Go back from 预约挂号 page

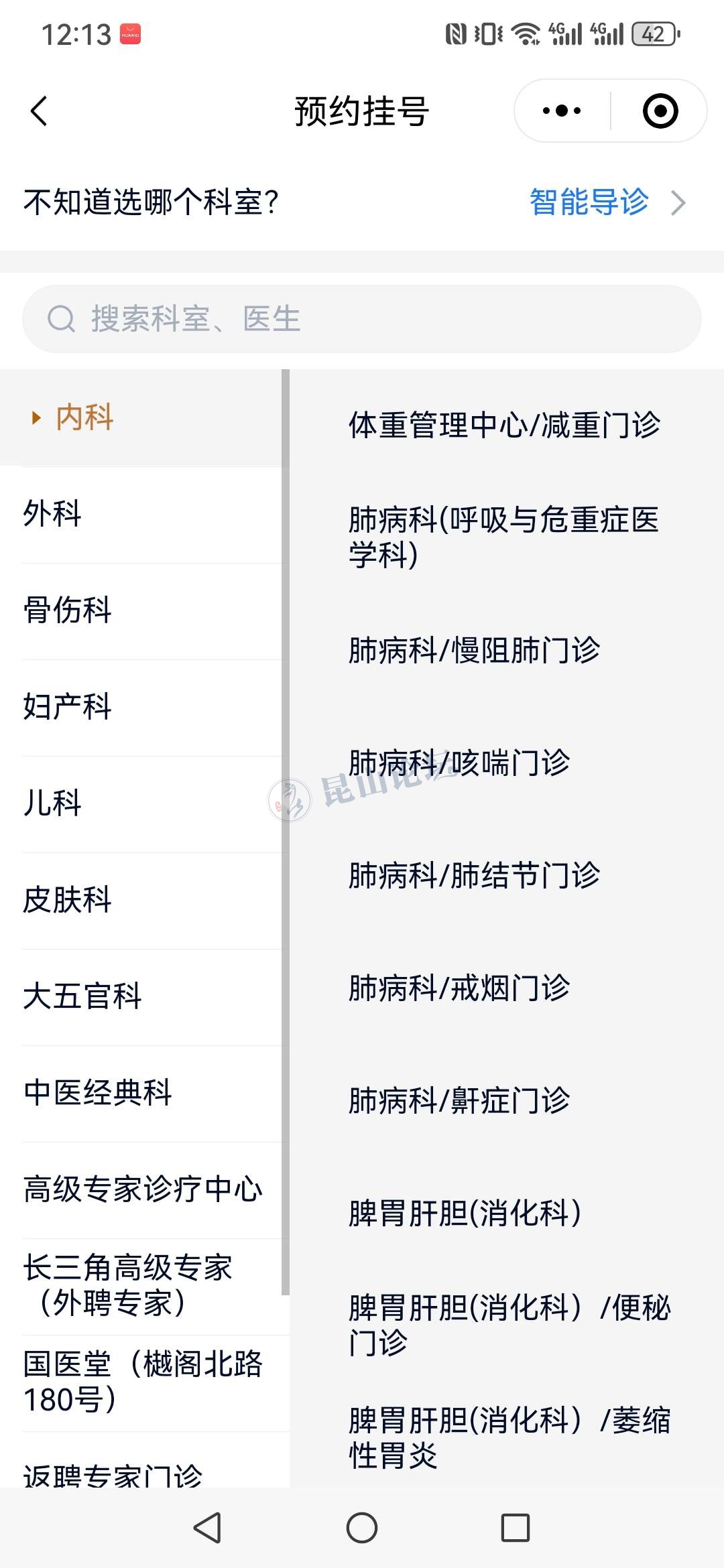(39, 111)
